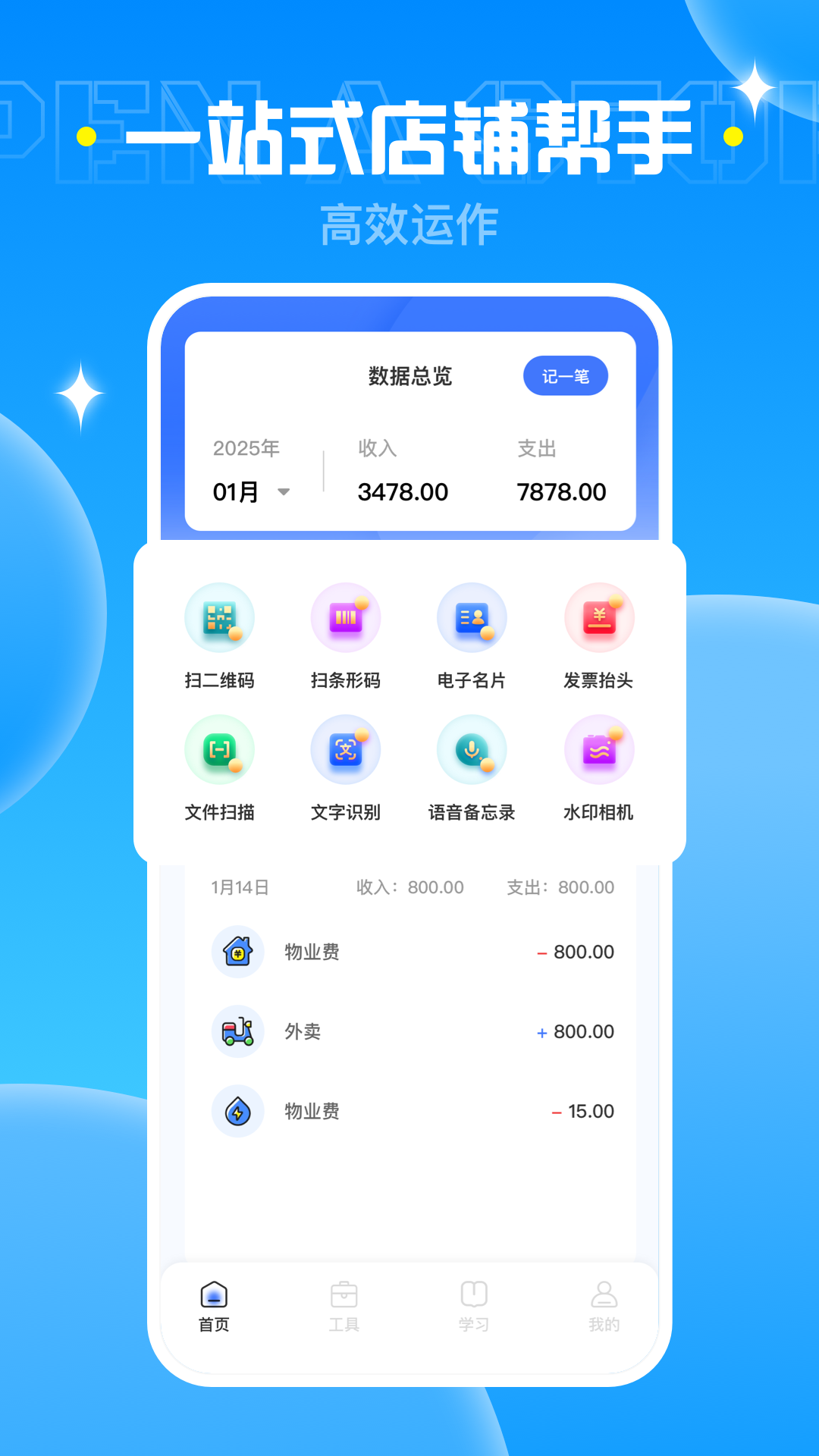The width and height of the screenshot is (819, 1456).
Task: Expand the 01月 month selector dropdown
Action: [250, 491]
